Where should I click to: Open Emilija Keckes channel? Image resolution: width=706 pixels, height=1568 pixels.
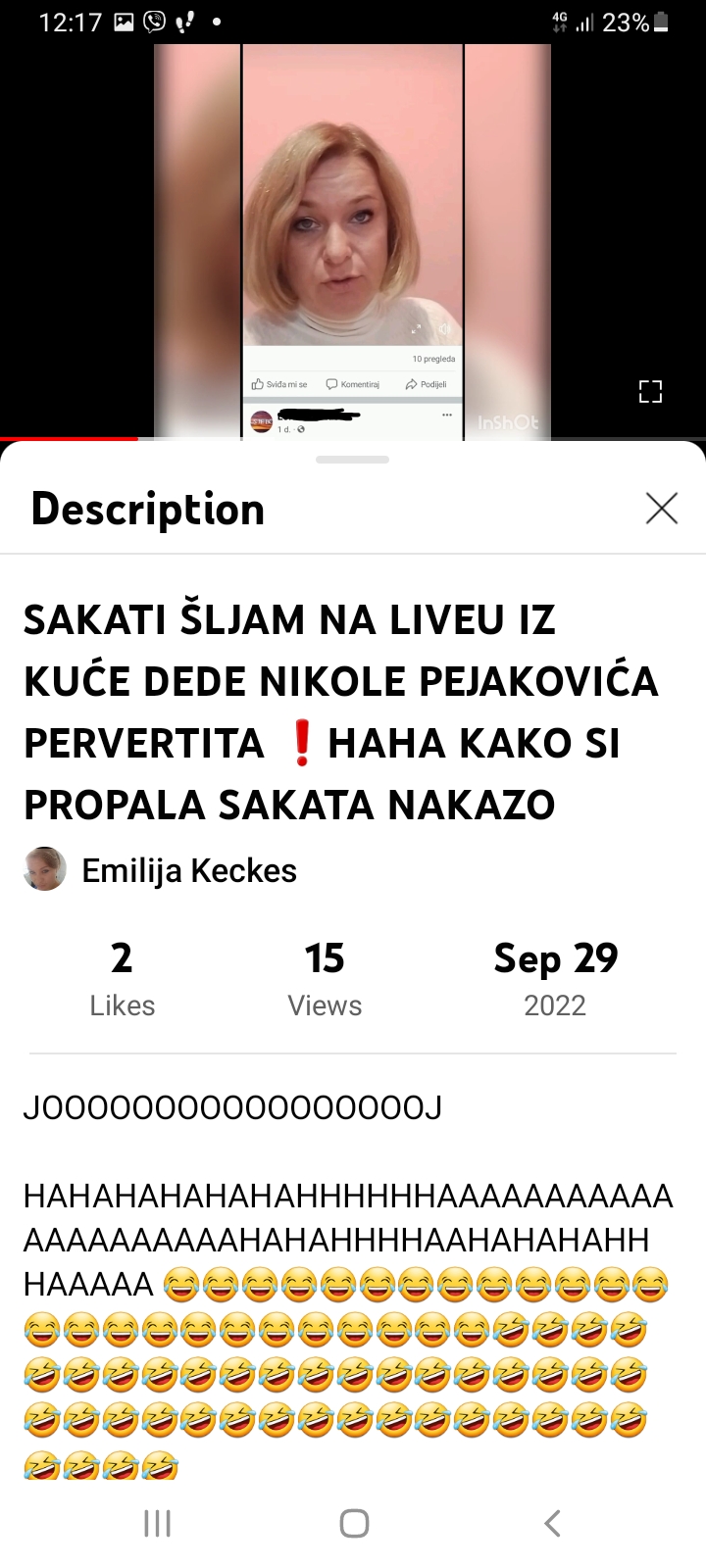tap(188, 870)
